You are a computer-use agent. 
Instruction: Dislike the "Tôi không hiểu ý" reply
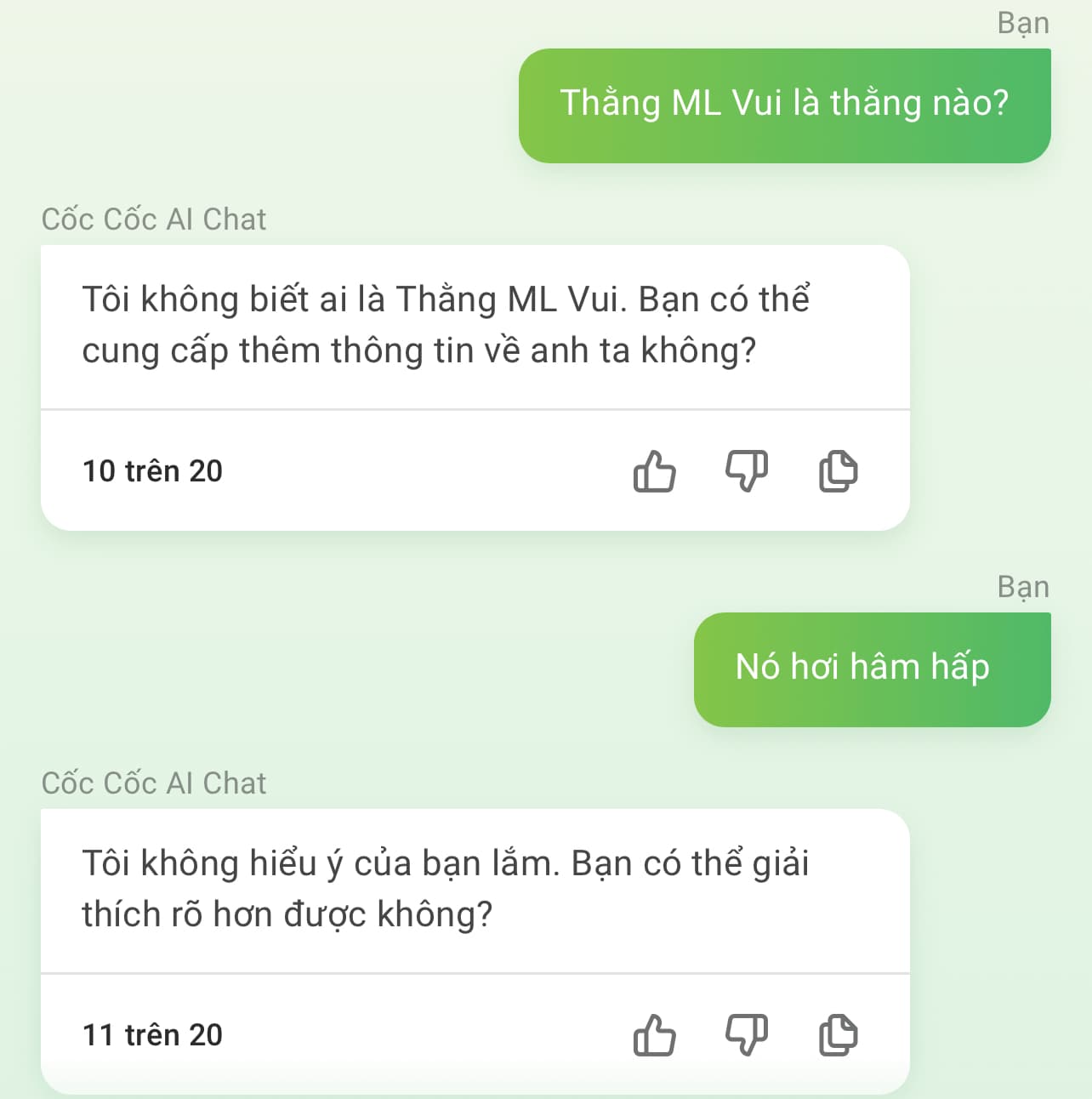746,1035
